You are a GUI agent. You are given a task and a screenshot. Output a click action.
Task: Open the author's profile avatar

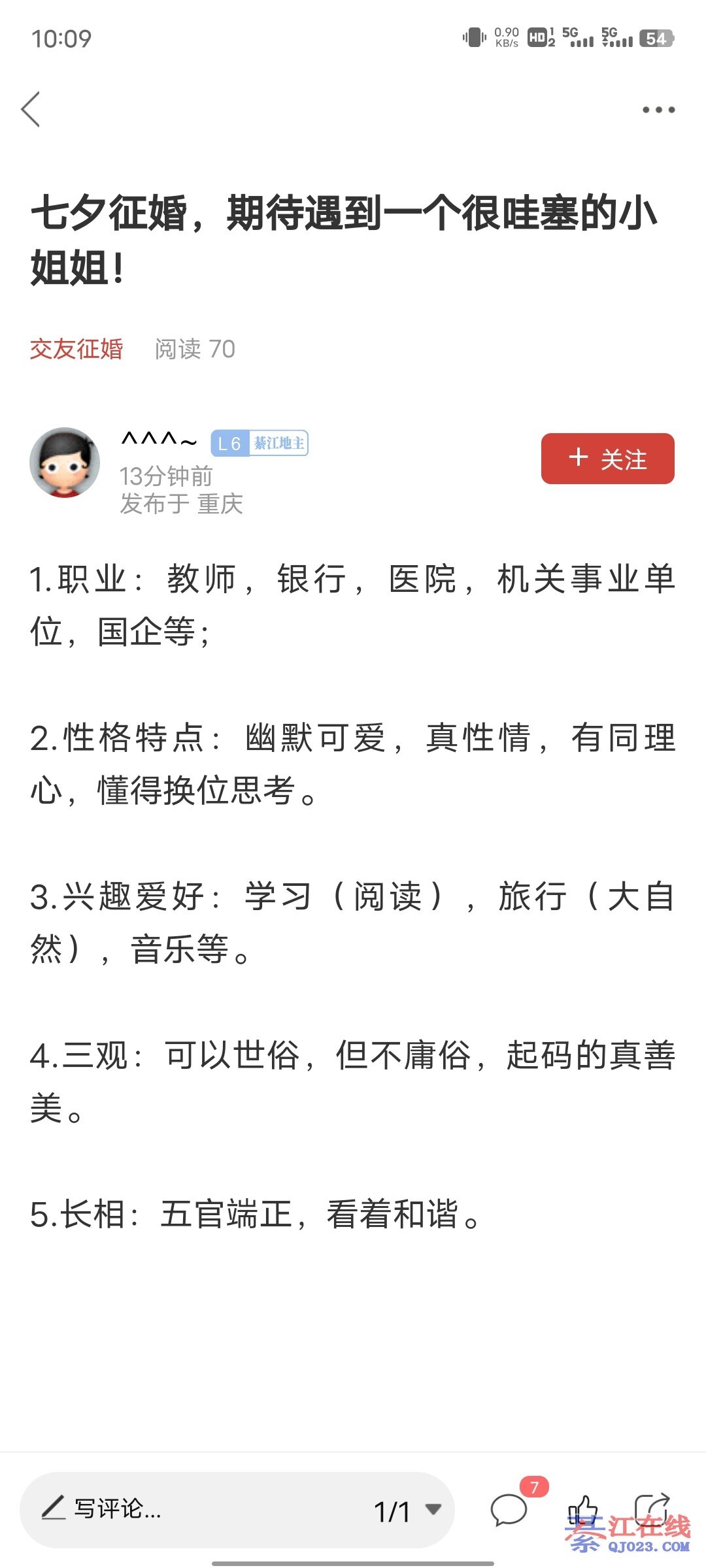click(65, 463)
